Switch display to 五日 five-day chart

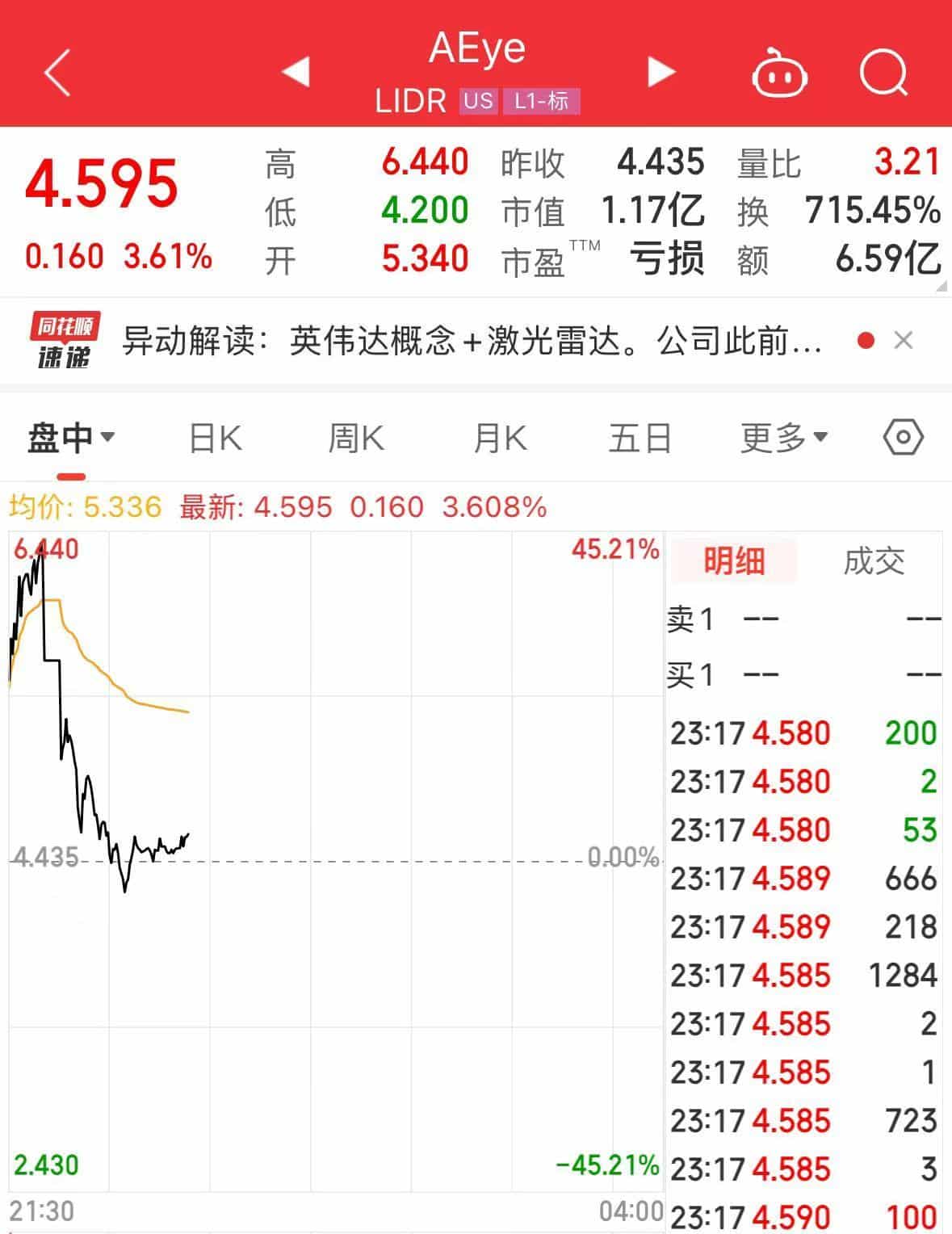(640, 437)
